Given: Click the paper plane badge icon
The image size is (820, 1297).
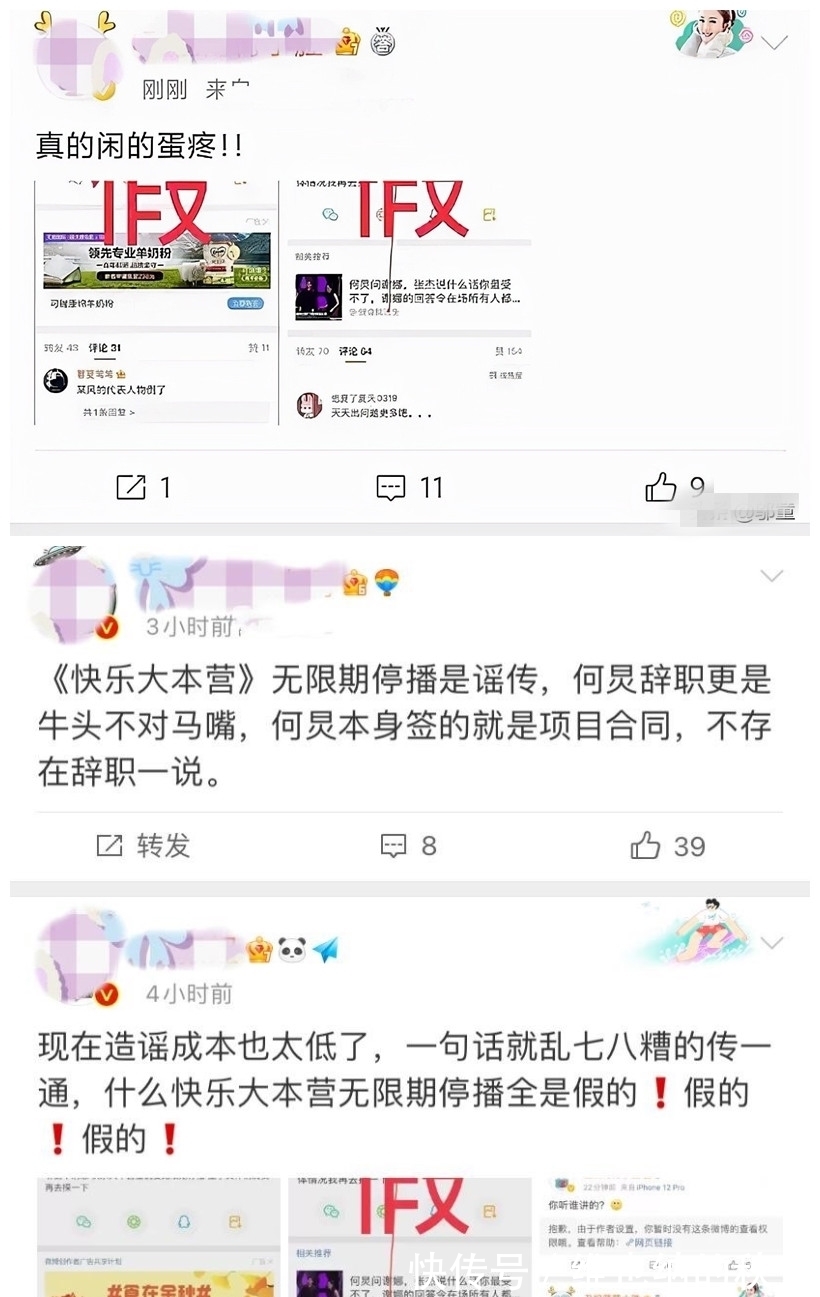Looking at the screenshot, I should tap(325, 948).
